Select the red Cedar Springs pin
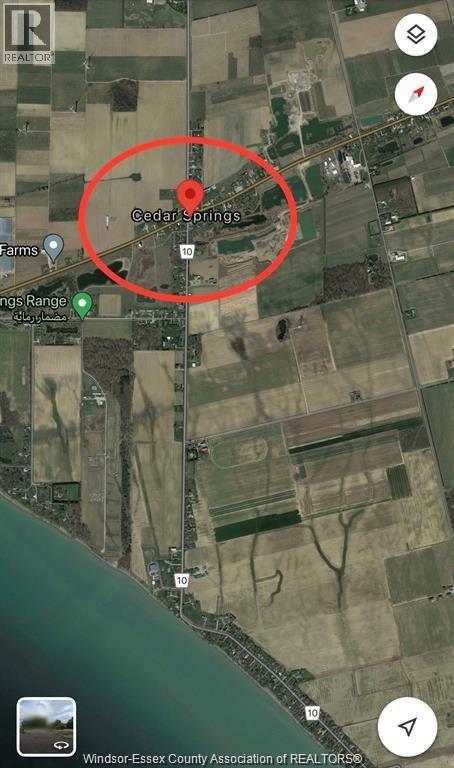This screenshot has width=454, height=768. coord(190,196)
